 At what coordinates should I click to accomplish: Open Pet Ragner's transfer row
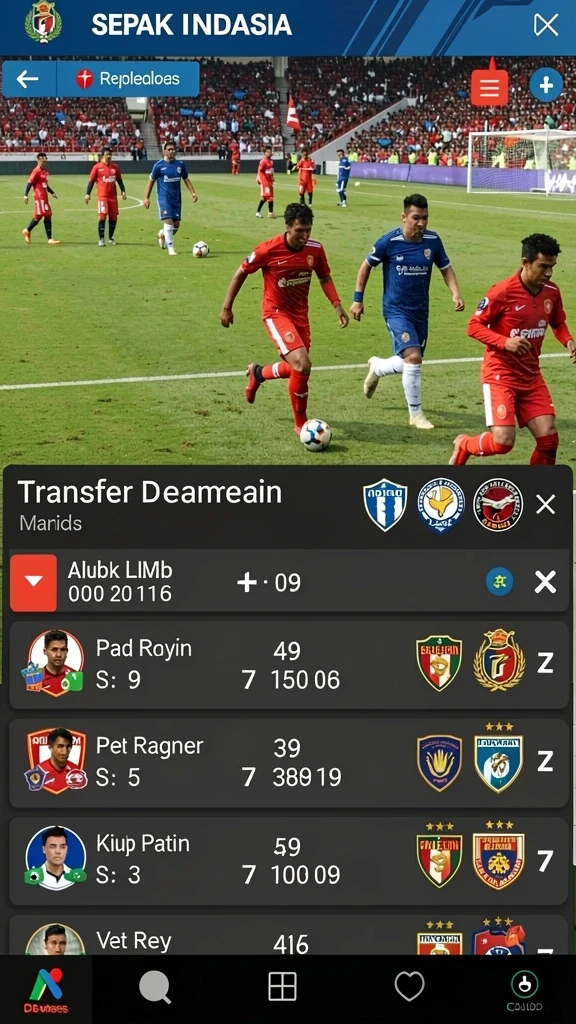click(289, 763)
